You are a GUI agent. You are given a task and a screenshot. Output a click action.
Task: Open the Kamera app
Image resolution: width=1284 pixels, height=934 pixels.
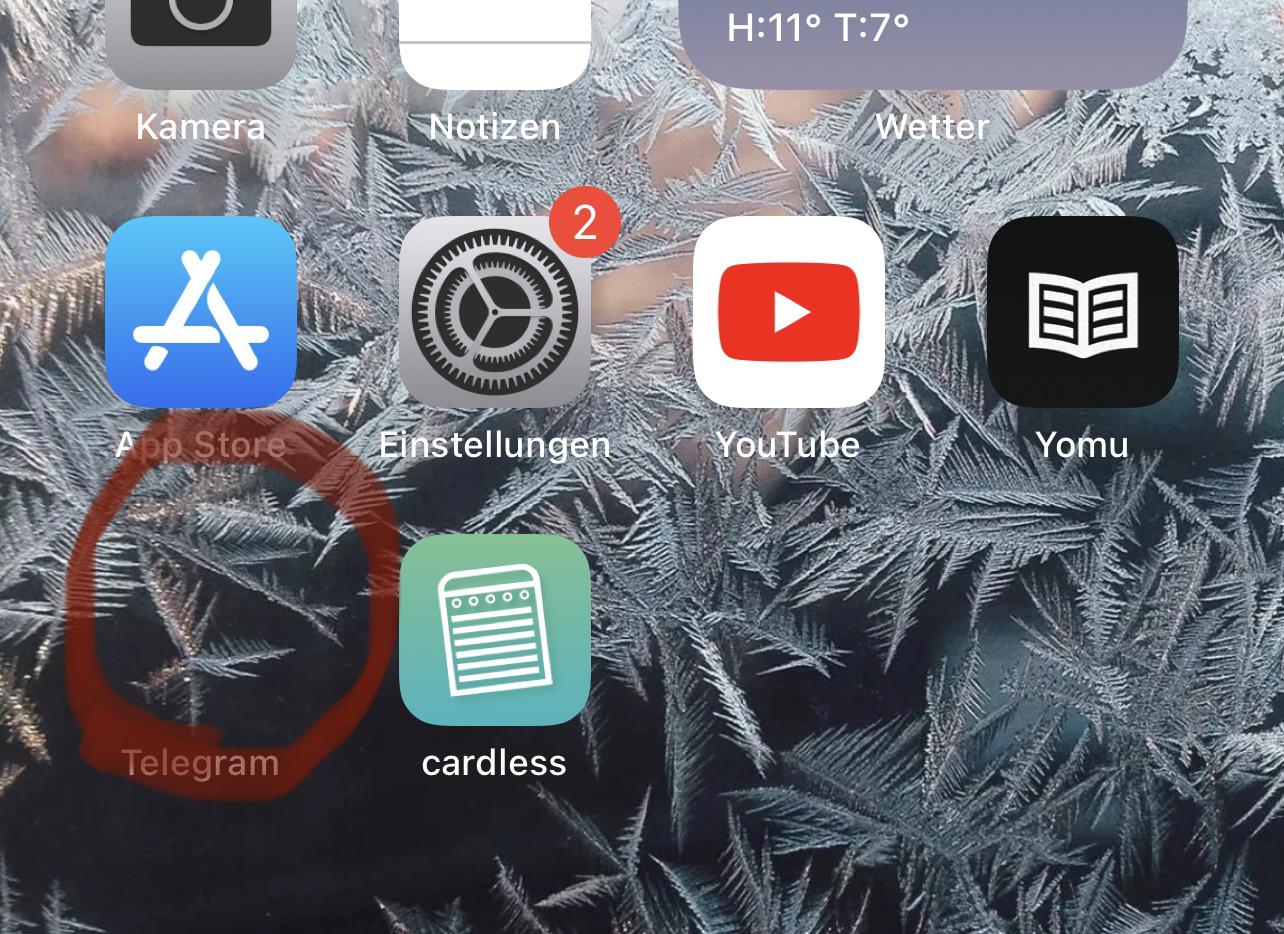coord(201,40)
